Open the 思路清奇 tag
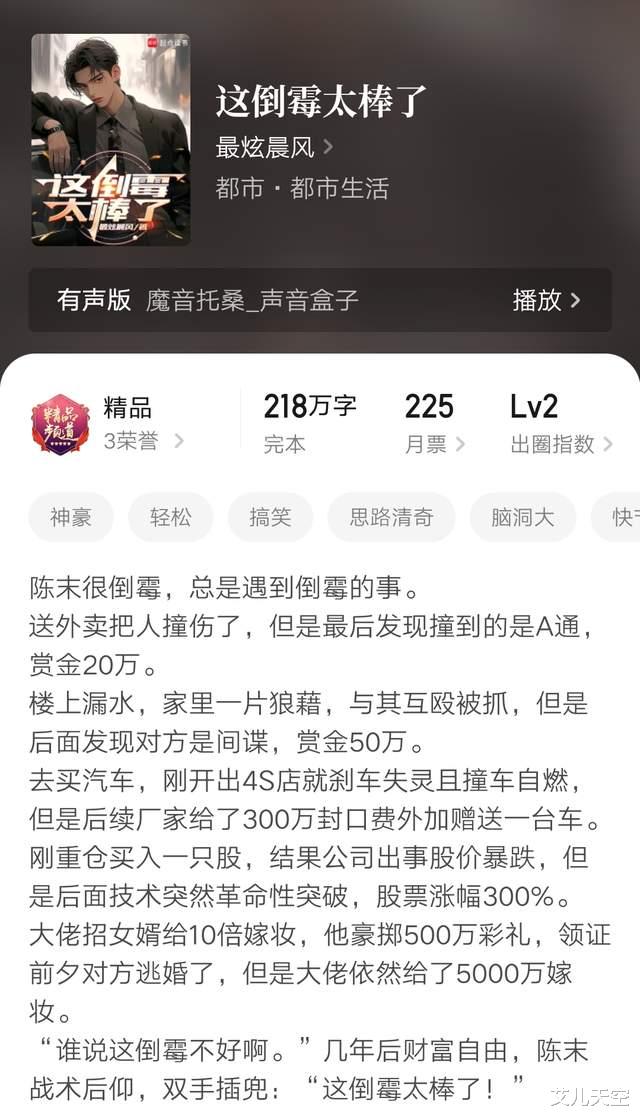640x1120 pixels. click(391, 517)
